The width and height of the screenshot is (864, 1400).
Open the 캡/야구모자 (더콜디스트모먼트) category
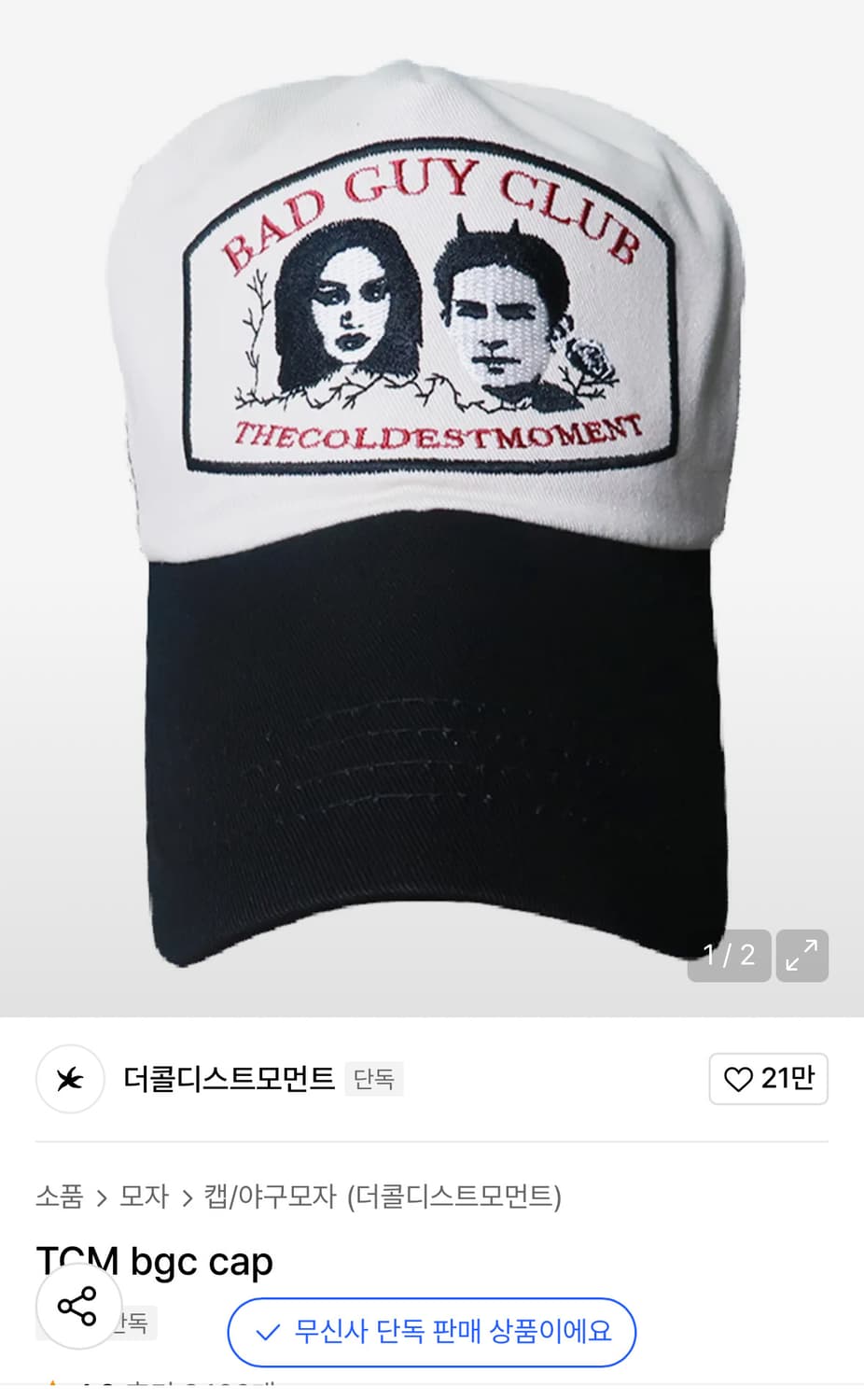[379, 1197]
